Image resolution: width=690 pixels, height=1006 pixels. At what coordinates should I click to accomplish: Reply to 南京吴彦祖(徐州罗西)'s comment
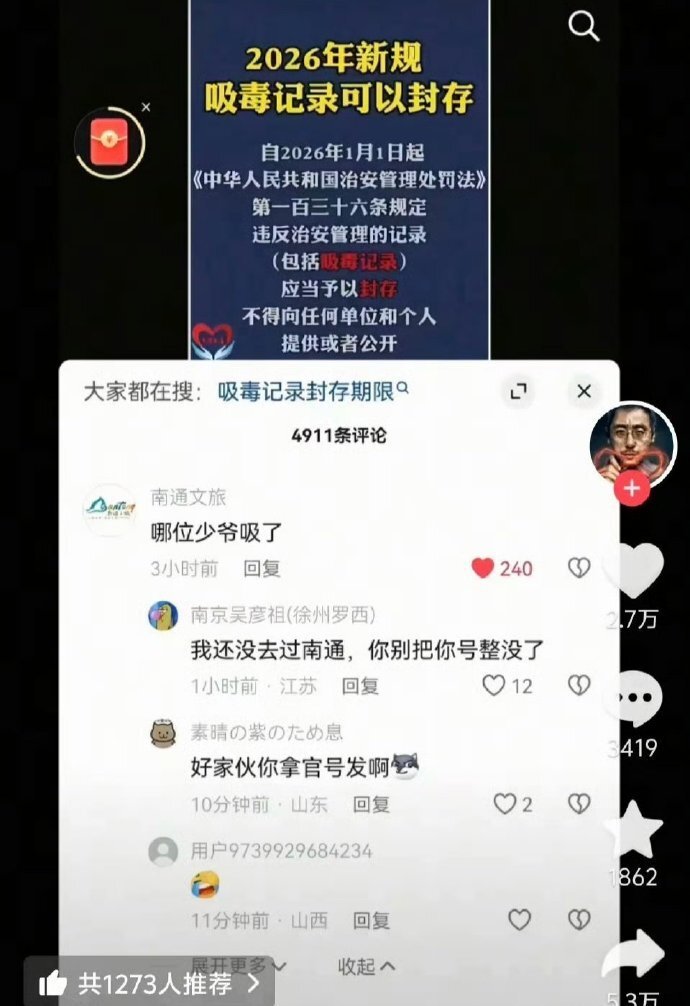pyautogui.click(x=360, y=686)
